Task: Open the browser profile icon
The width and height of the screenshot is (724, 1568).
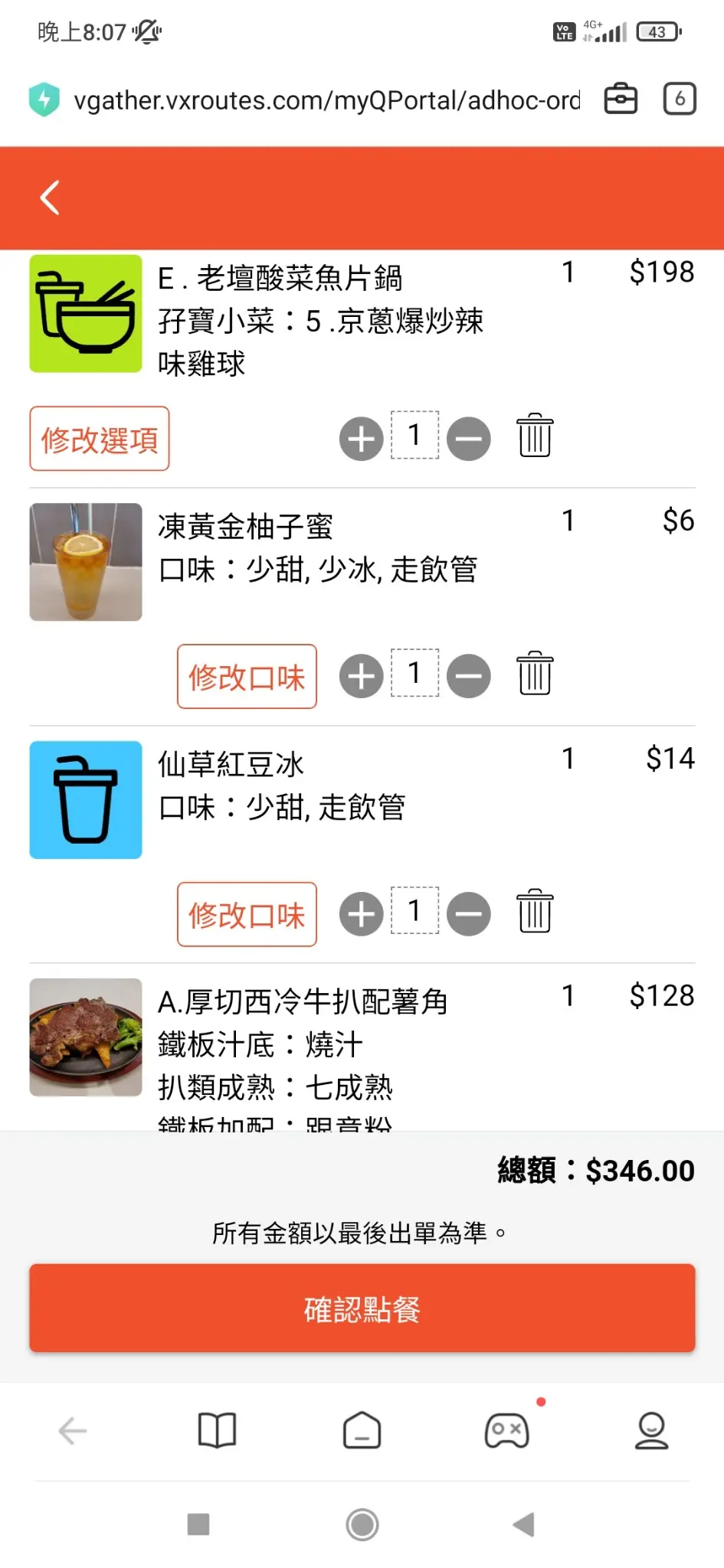Action: [x=652, y=1430]
